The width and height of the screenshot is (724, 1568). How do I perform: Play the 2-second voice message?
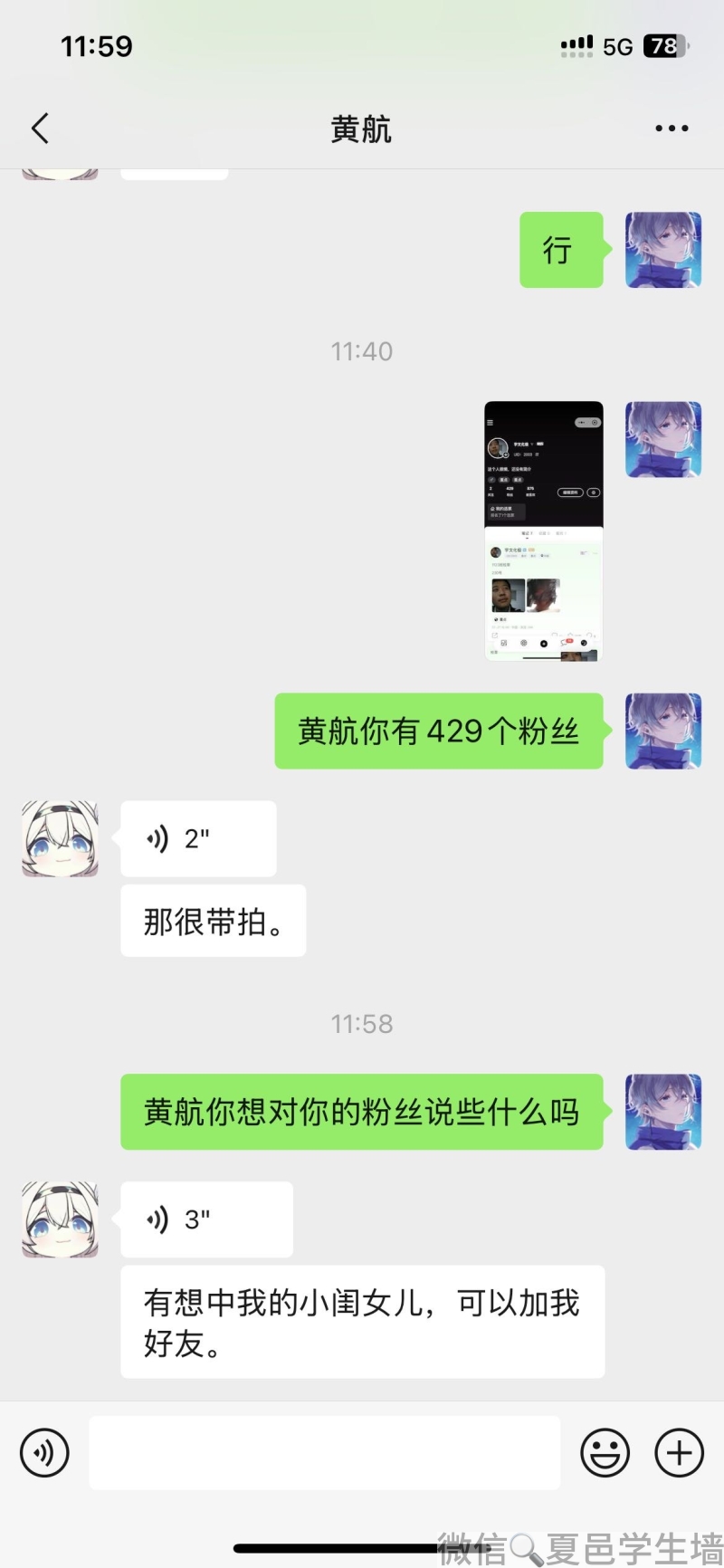(197, 838)
